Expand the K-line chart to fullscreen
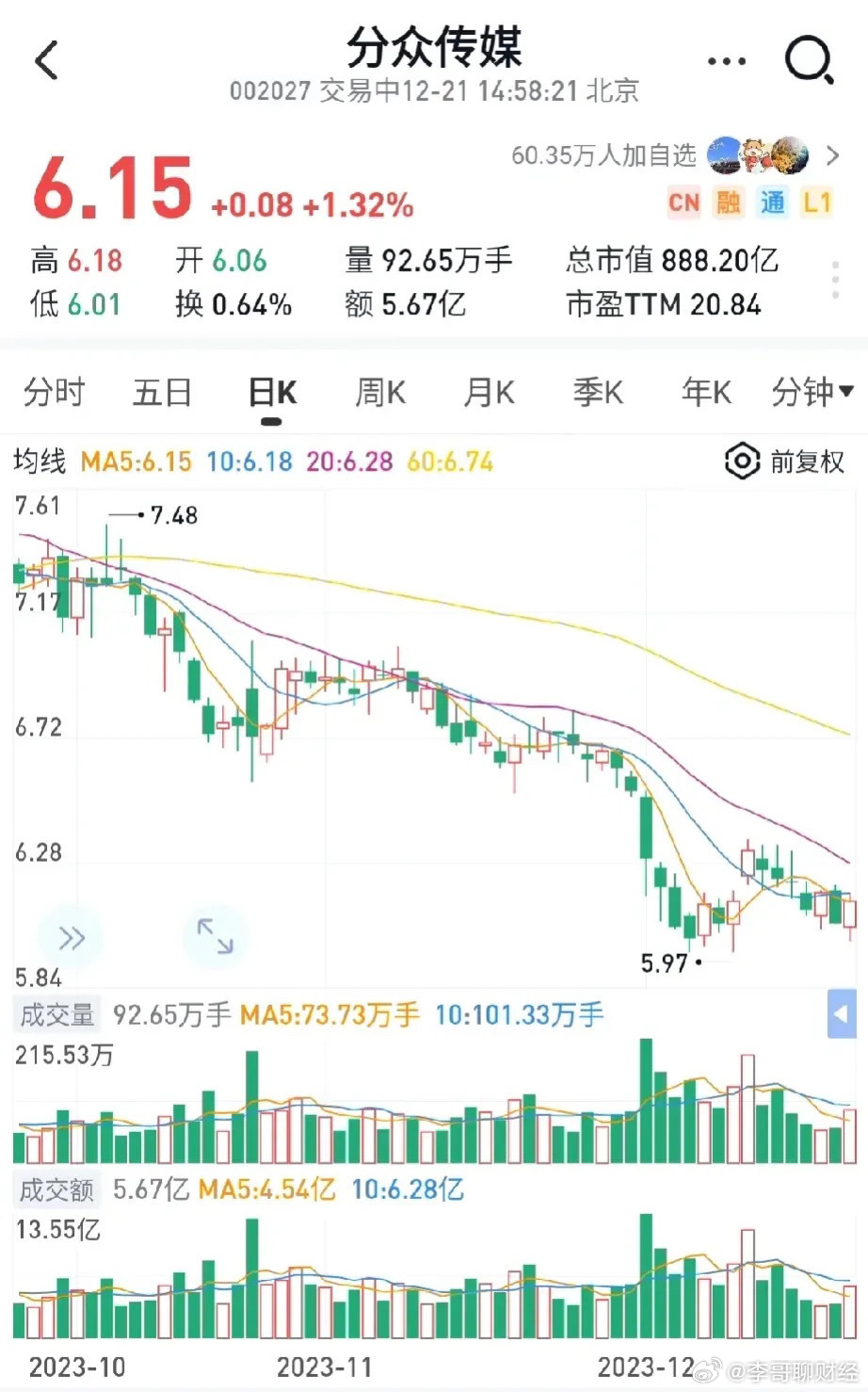 click(x=215, y=937)
